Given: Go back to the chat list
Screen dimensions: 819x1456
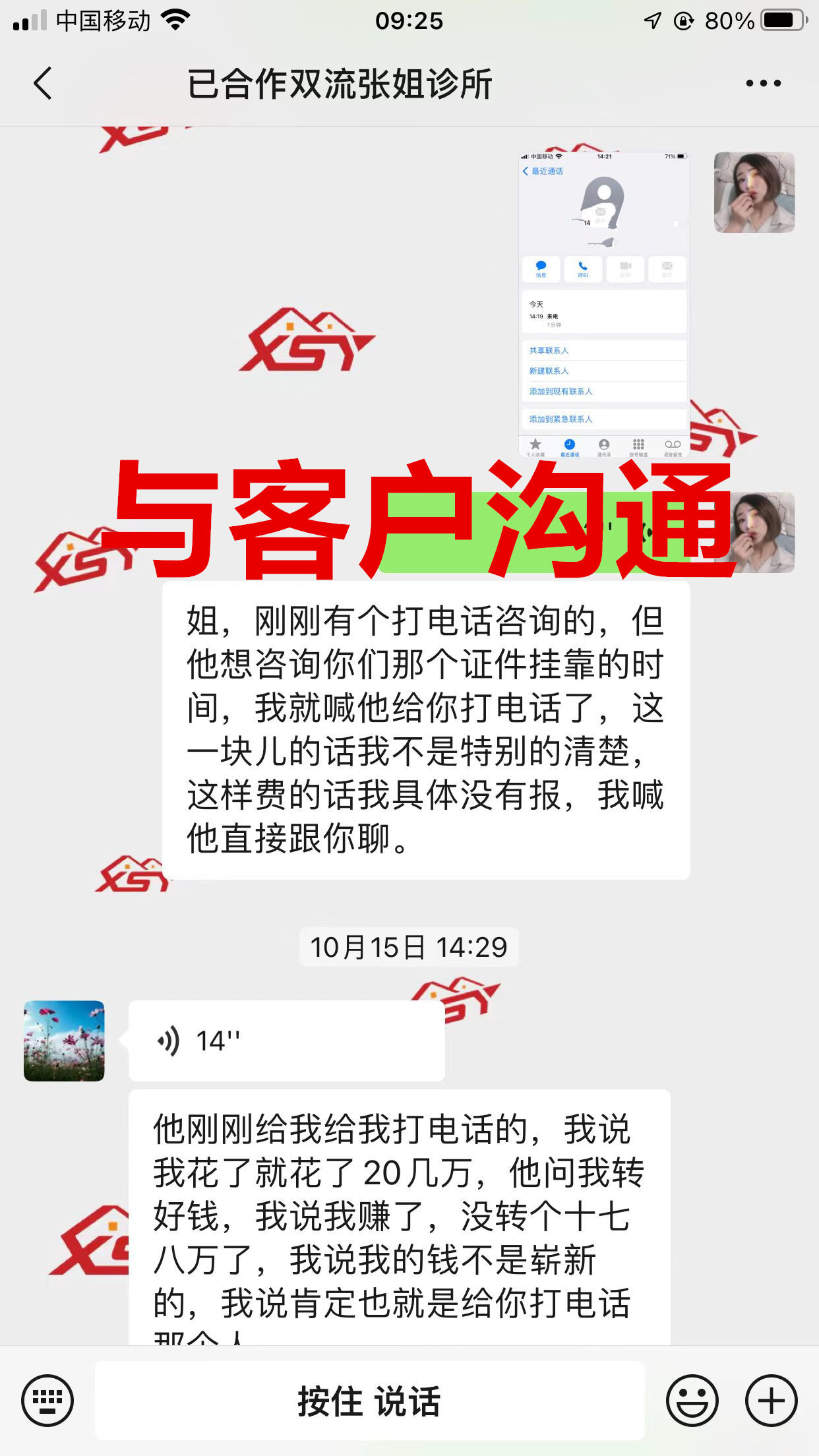Looking at the screenshot, I should 43,84.
